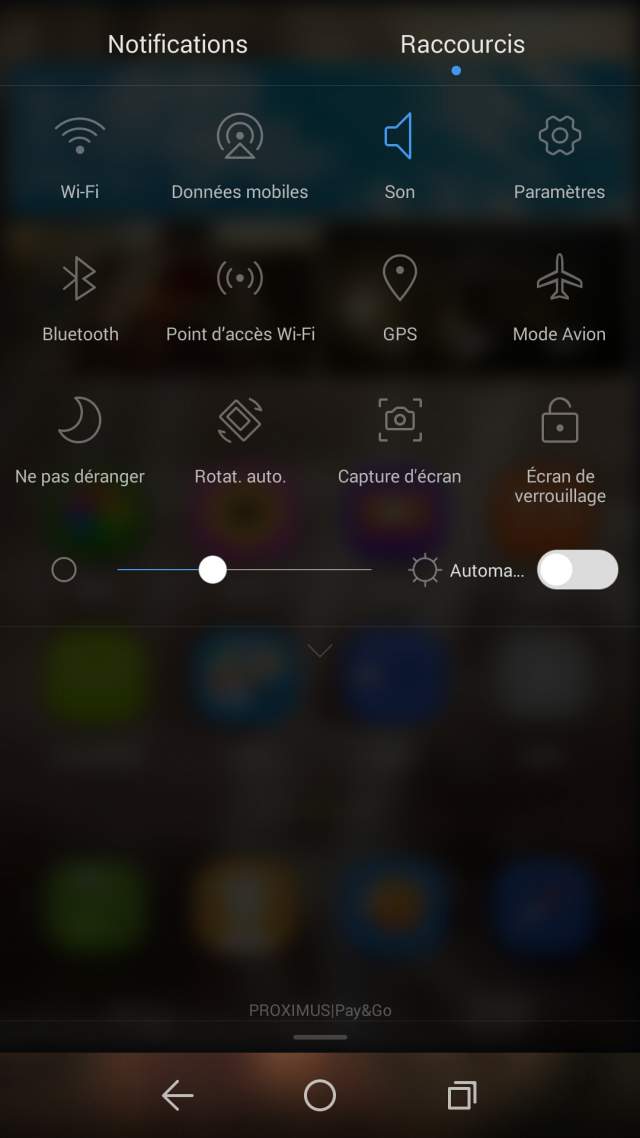The image size is (640, 1138).
Task: Take a Capture d'écran screenshot
Action: pyautogui.click(x=399, y=421)
